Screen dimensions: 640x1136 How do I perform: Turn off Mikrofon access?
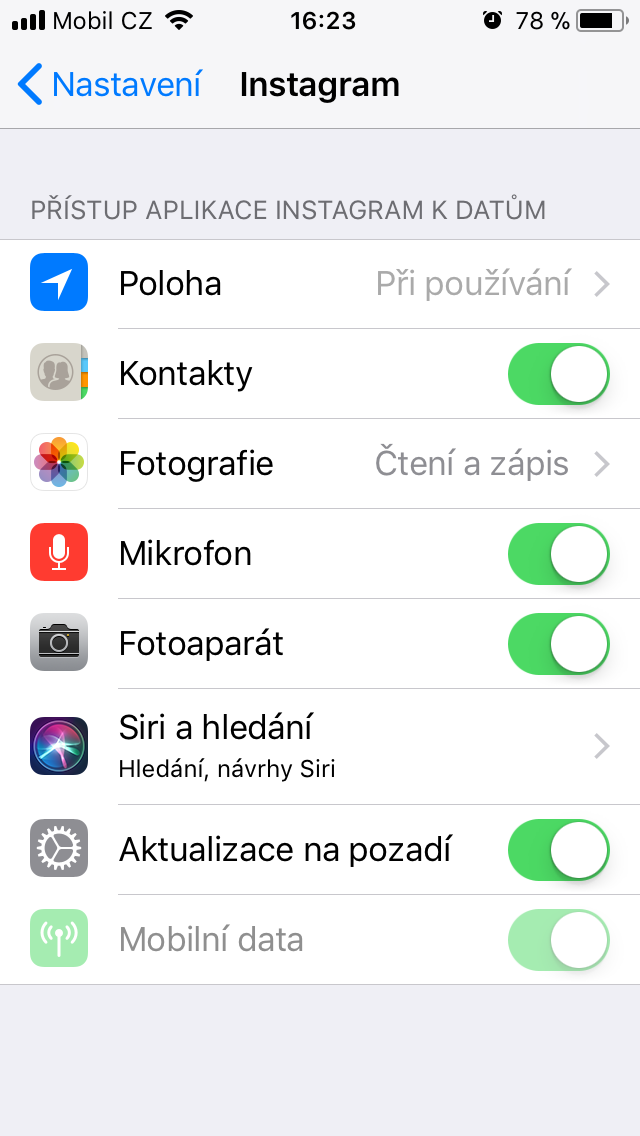[x=558, y=554]
